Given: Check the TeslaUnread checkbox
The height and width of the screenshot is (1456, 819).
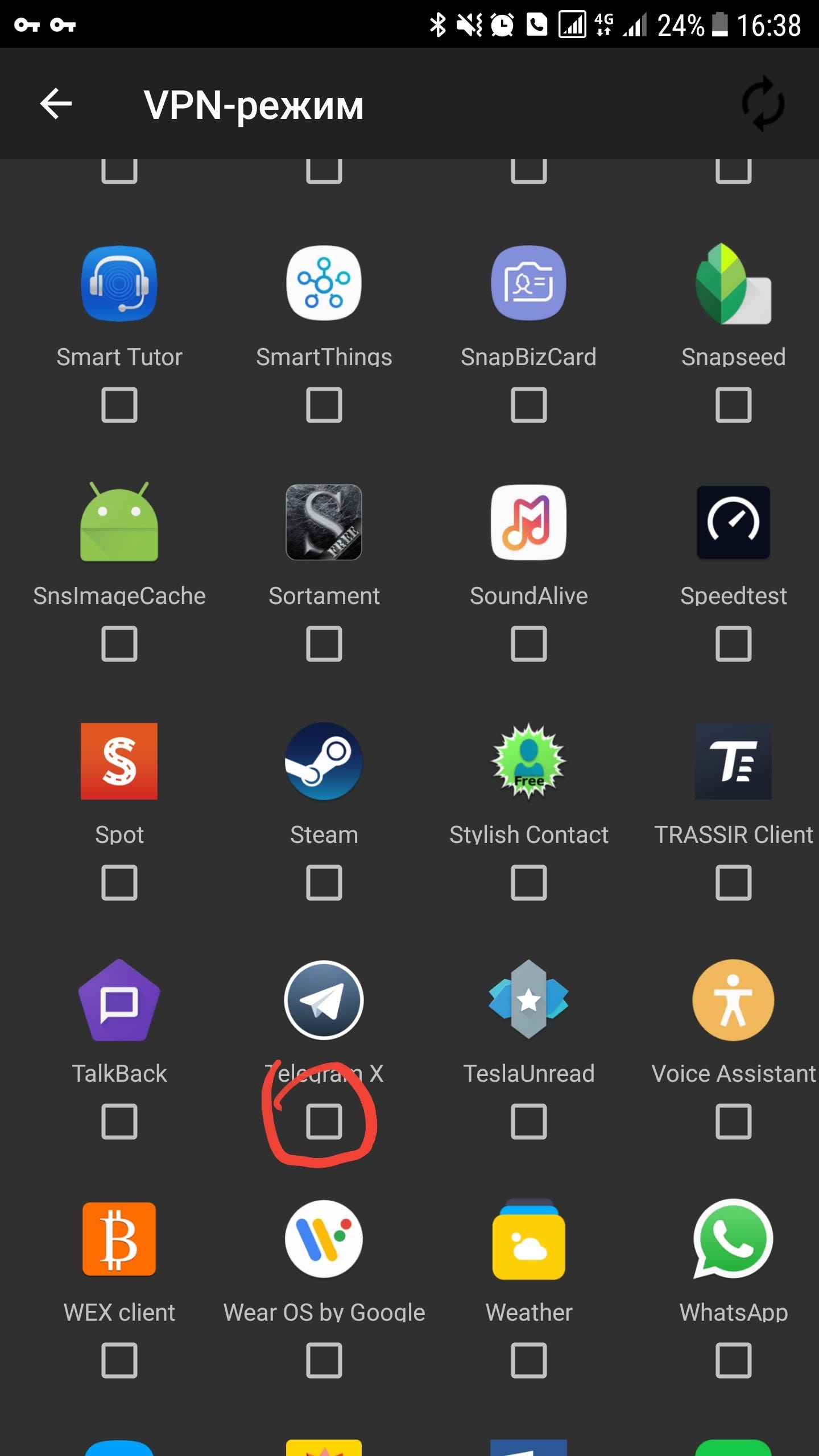Looking at the screenshot, I should (x=529, y=1122).
